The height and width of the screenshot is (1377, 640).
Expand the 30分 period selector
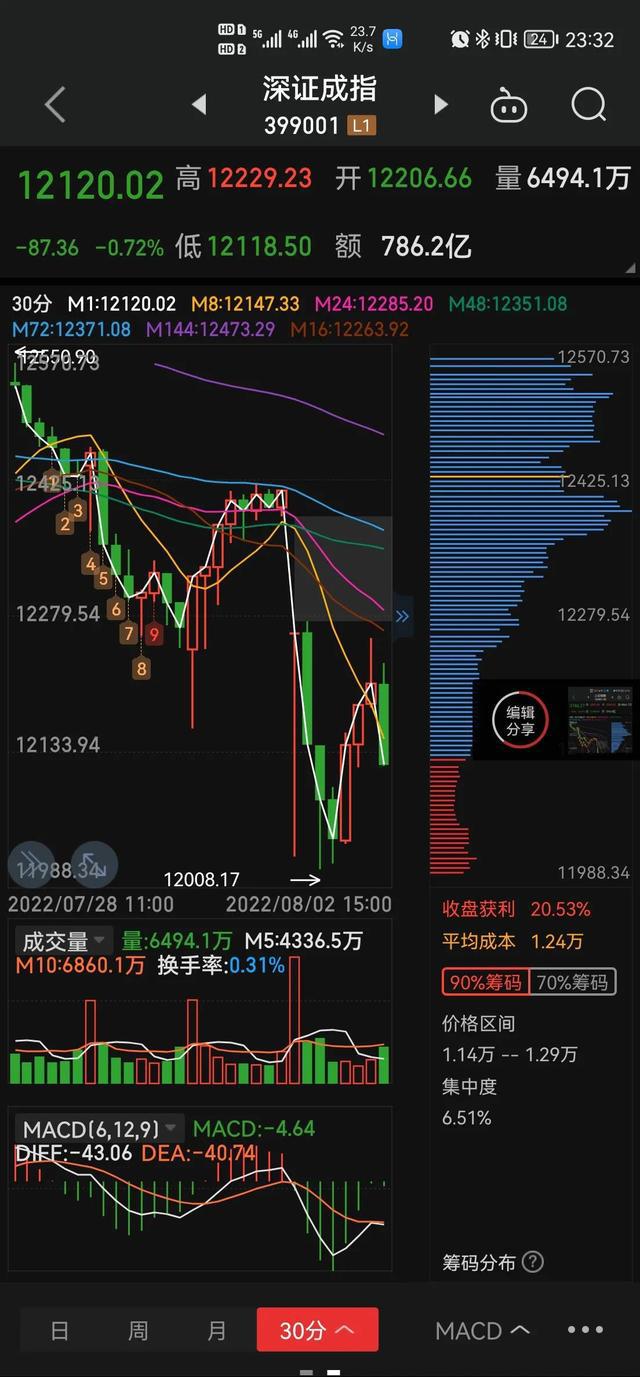click(x=317, y=1330)
